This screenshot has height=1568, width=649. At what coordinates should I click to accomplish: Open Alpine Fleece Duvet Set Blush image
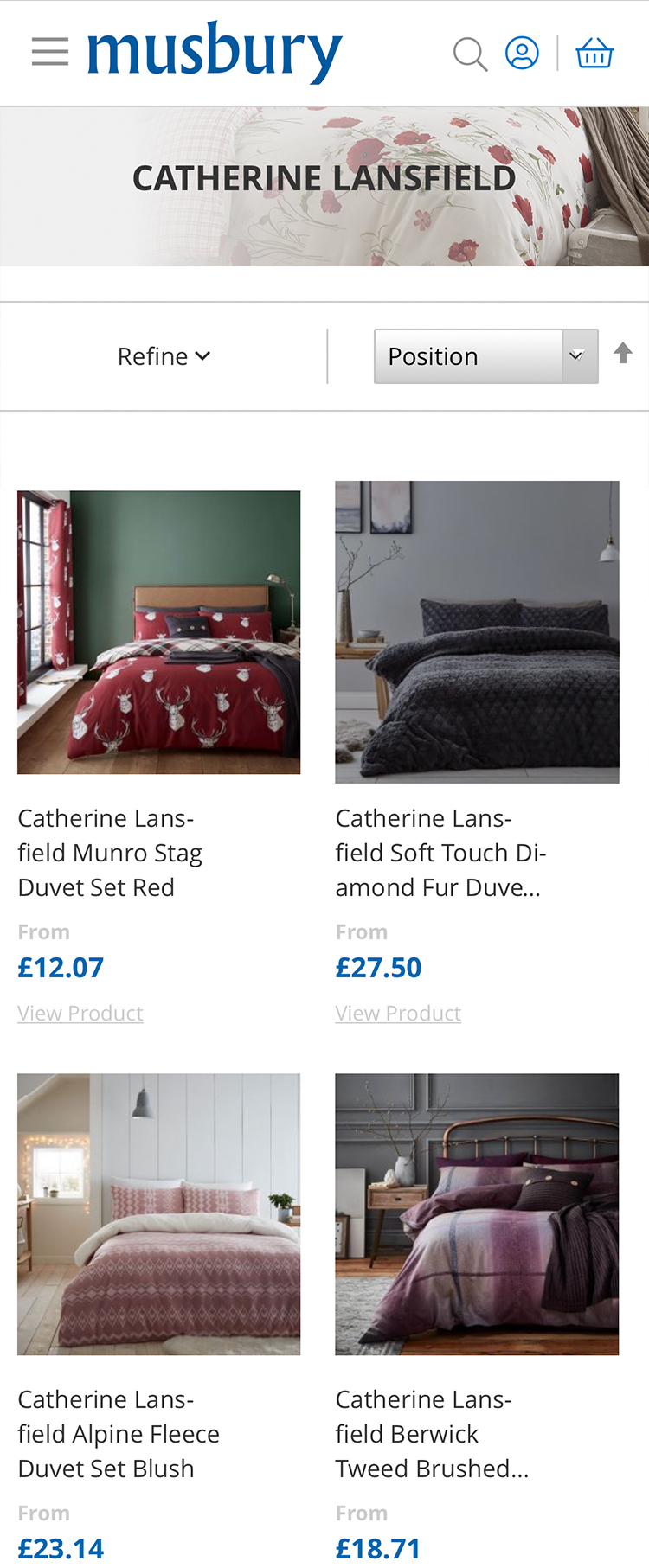tap(159, 1214)
